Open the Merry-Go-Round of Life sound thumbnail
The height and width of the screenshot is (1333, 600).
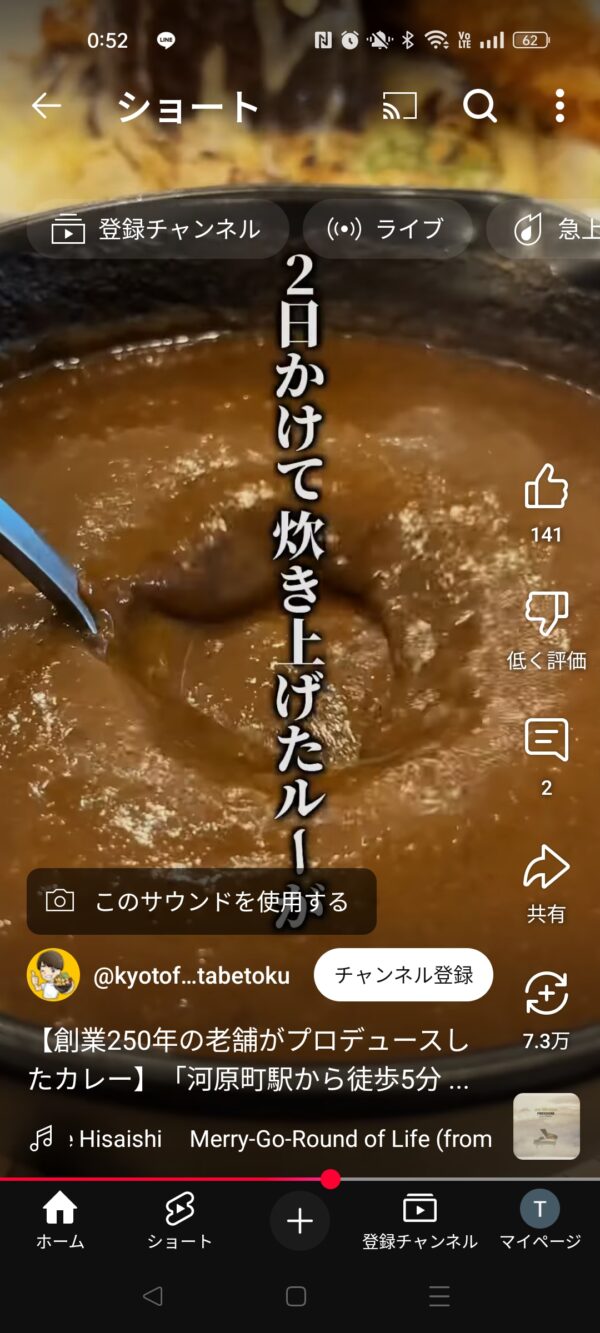pos(547,1126)
